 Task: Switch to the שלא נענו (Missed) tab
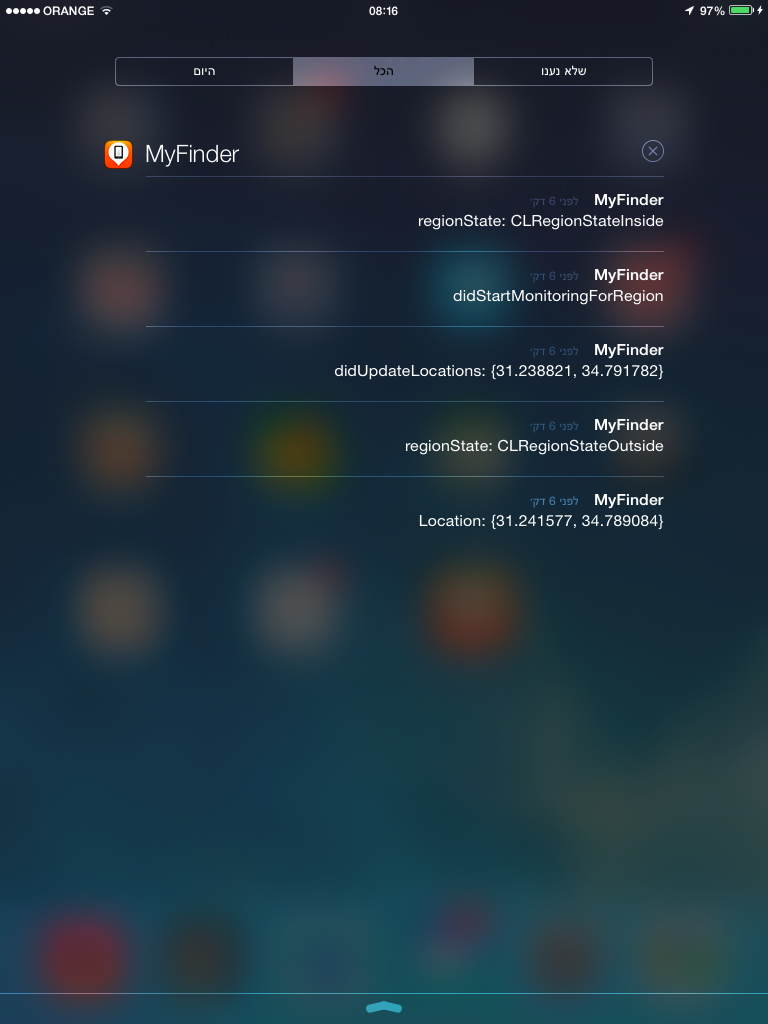tap(563, 71)
